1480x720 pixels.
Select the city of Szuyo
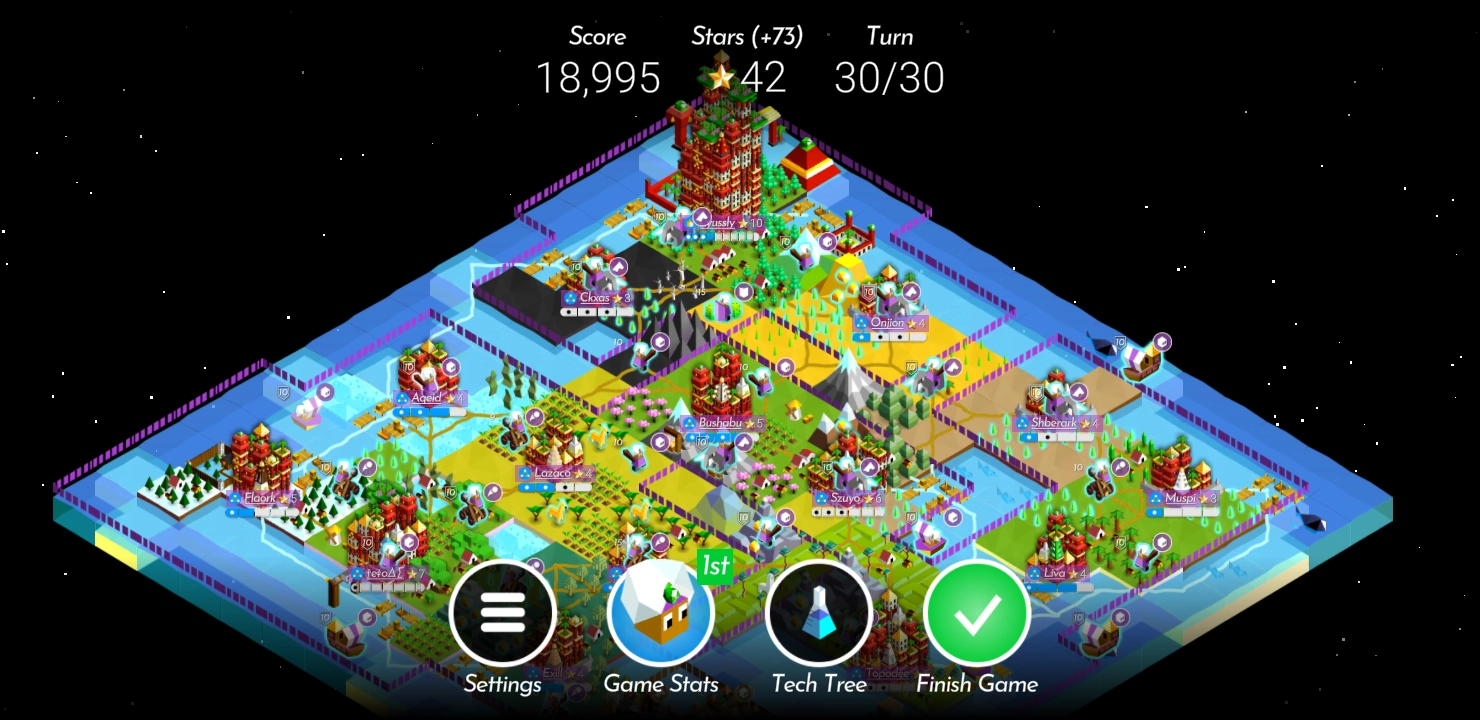coord(845,497)
